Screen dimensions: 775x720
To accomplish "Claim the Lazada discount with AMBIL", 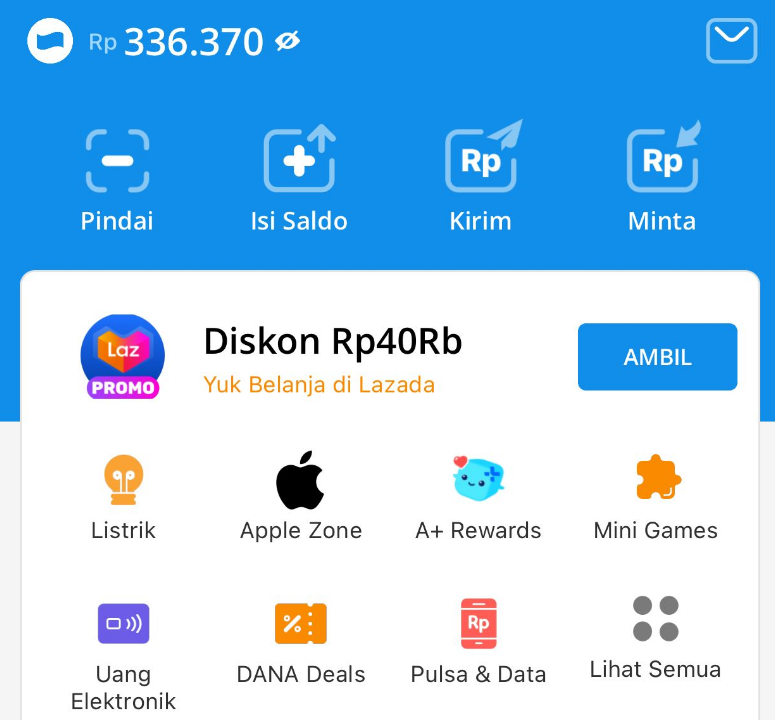I will tap(657, 357).
